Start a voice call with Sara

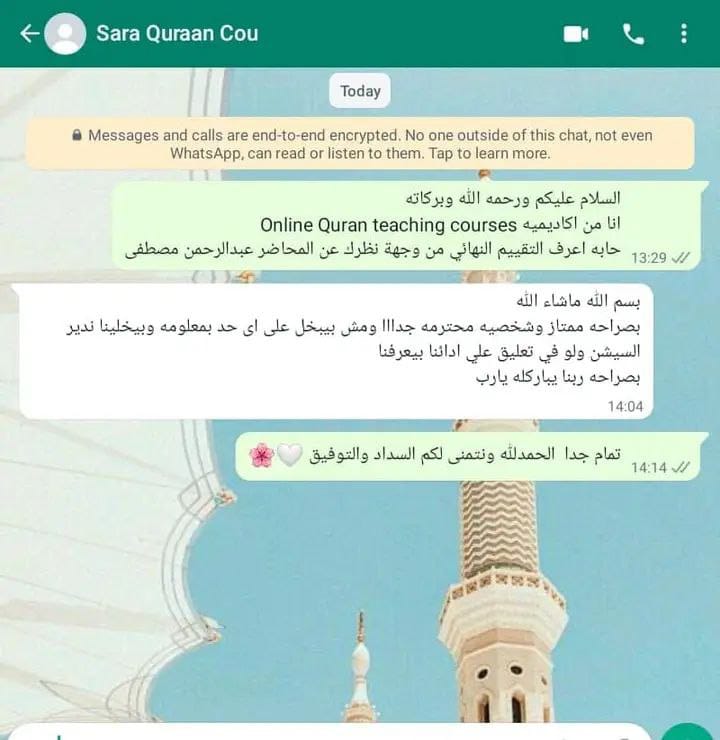click(x=633, y=34)
